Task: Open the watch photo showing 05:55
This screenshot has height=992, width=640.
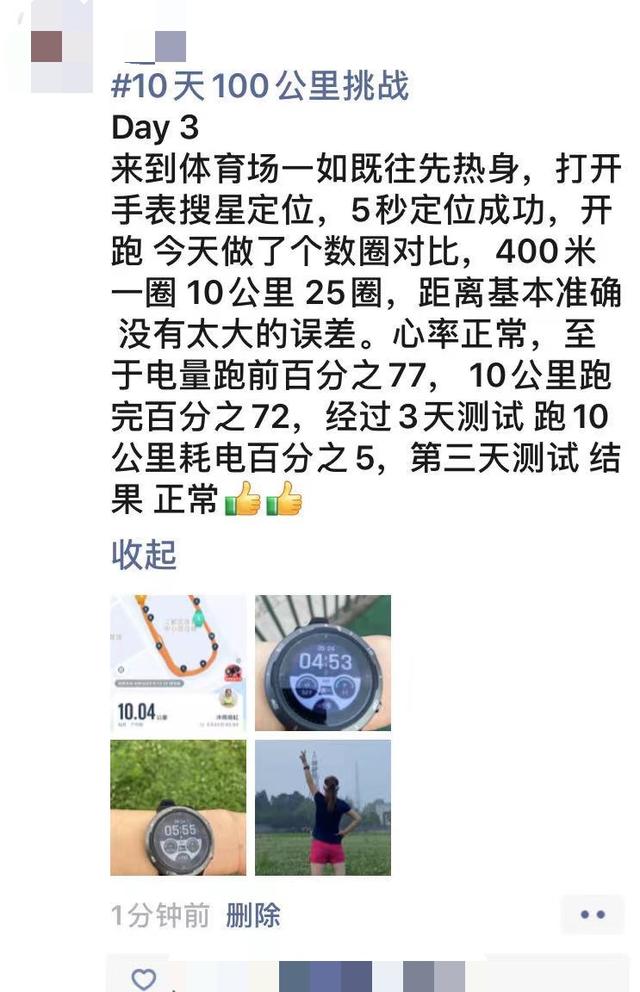Action: click(178, 807)
